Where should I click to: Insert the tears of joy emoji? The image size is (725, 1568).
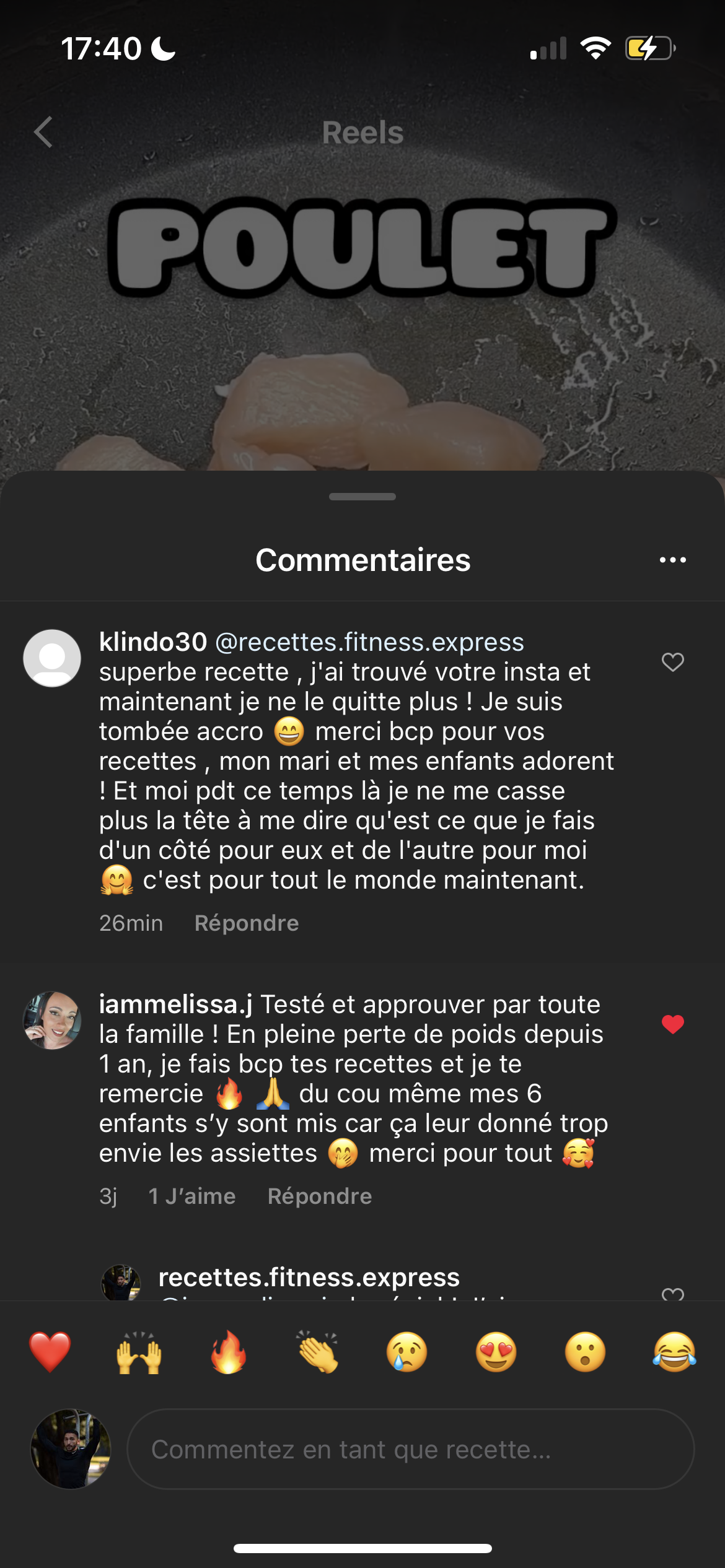[674, 1351]
